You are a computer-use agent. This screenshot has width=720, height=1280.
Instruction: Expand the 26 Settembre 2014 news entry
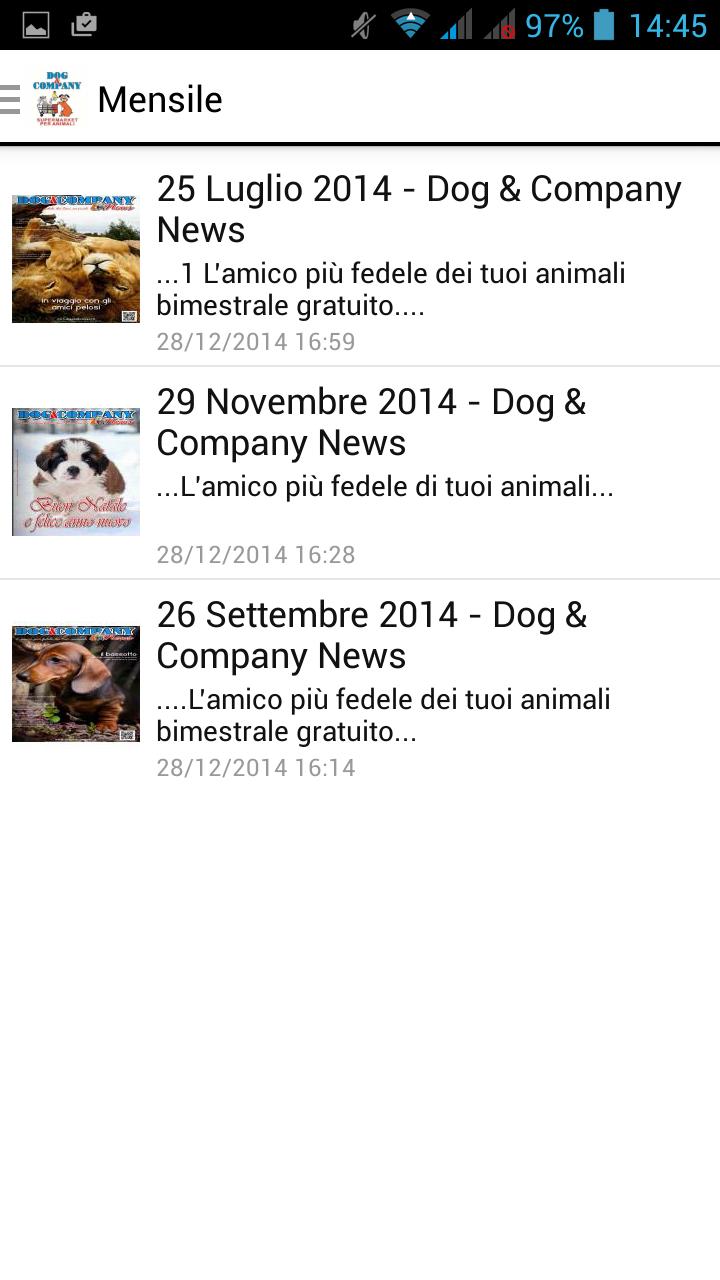pyautogui.click(x=400, y=685)
